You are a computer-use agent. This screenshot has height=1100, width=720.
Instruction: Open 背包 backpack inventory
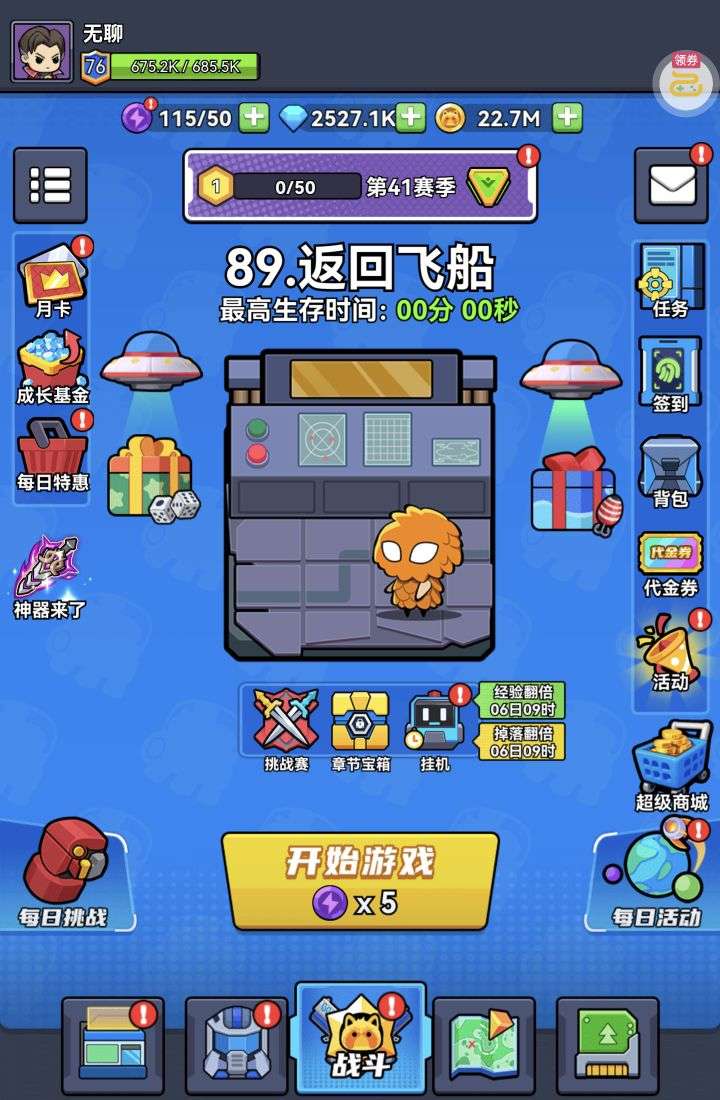[x=670, y=470]
